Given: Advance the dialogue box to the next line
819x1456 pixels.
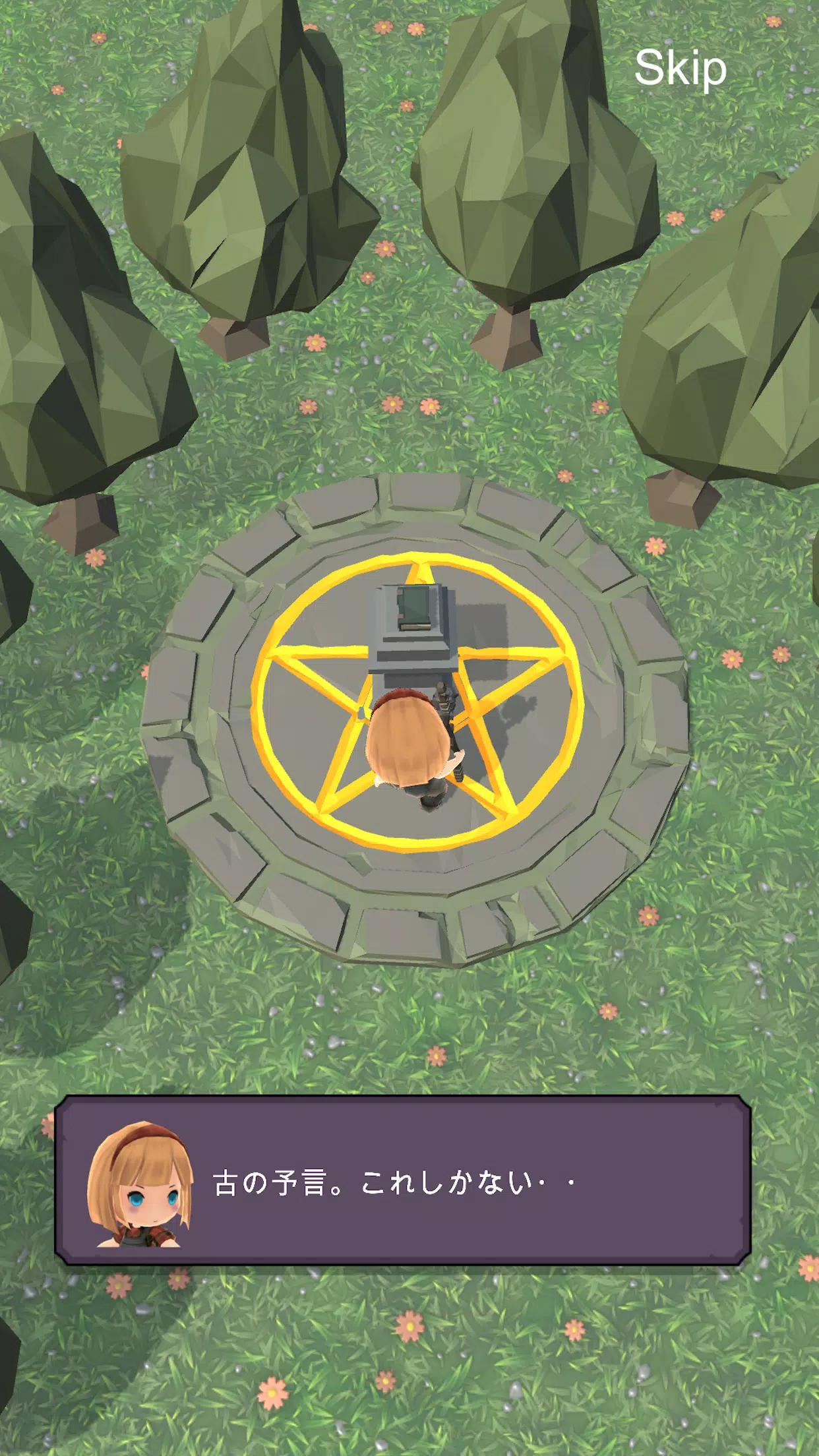Looking at the screenshot, I should (403, 1182).
